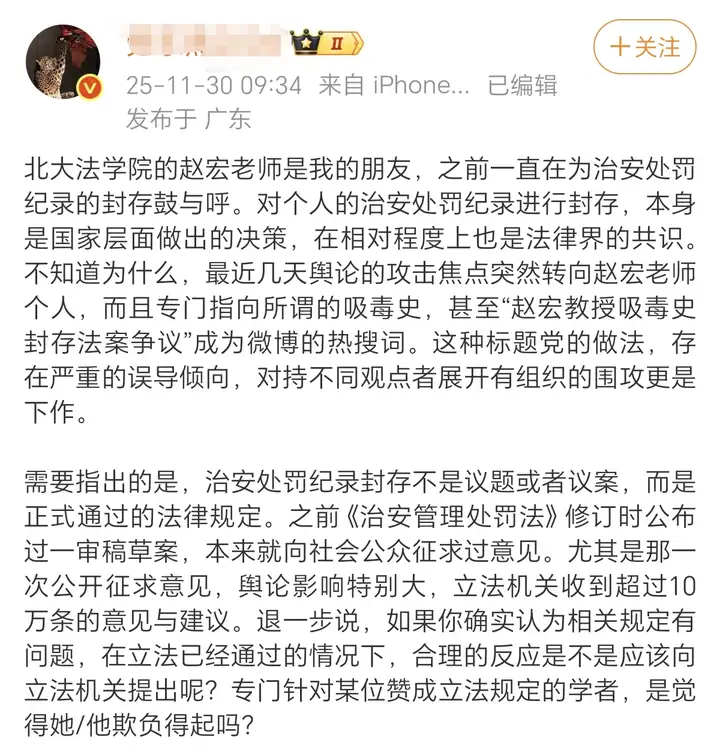
Task: Tap the +关注 button to follow the author
Action: [644, 46]
